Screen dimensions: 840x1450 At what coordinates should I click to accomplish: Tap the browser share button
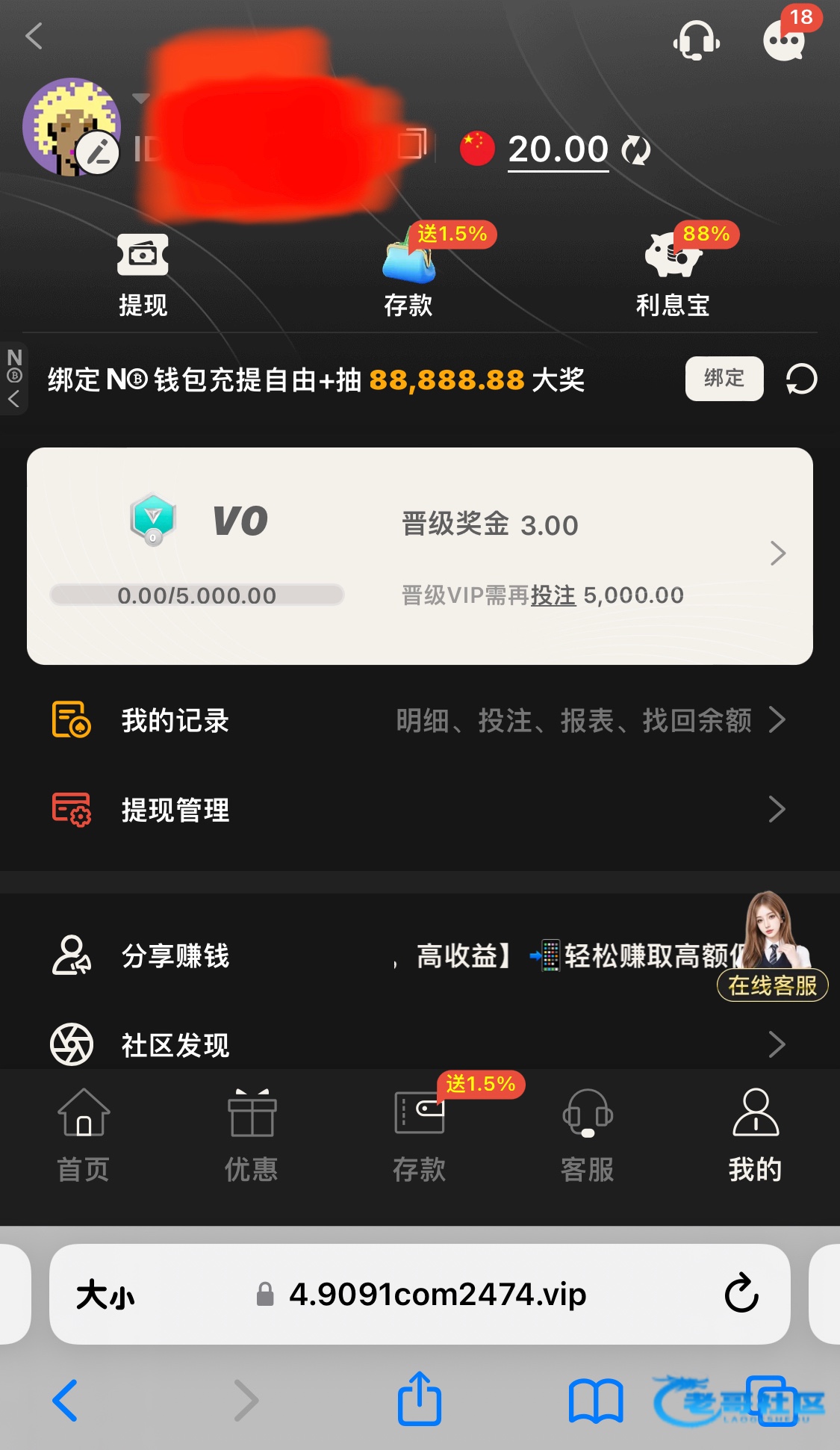click(420, 1399)
